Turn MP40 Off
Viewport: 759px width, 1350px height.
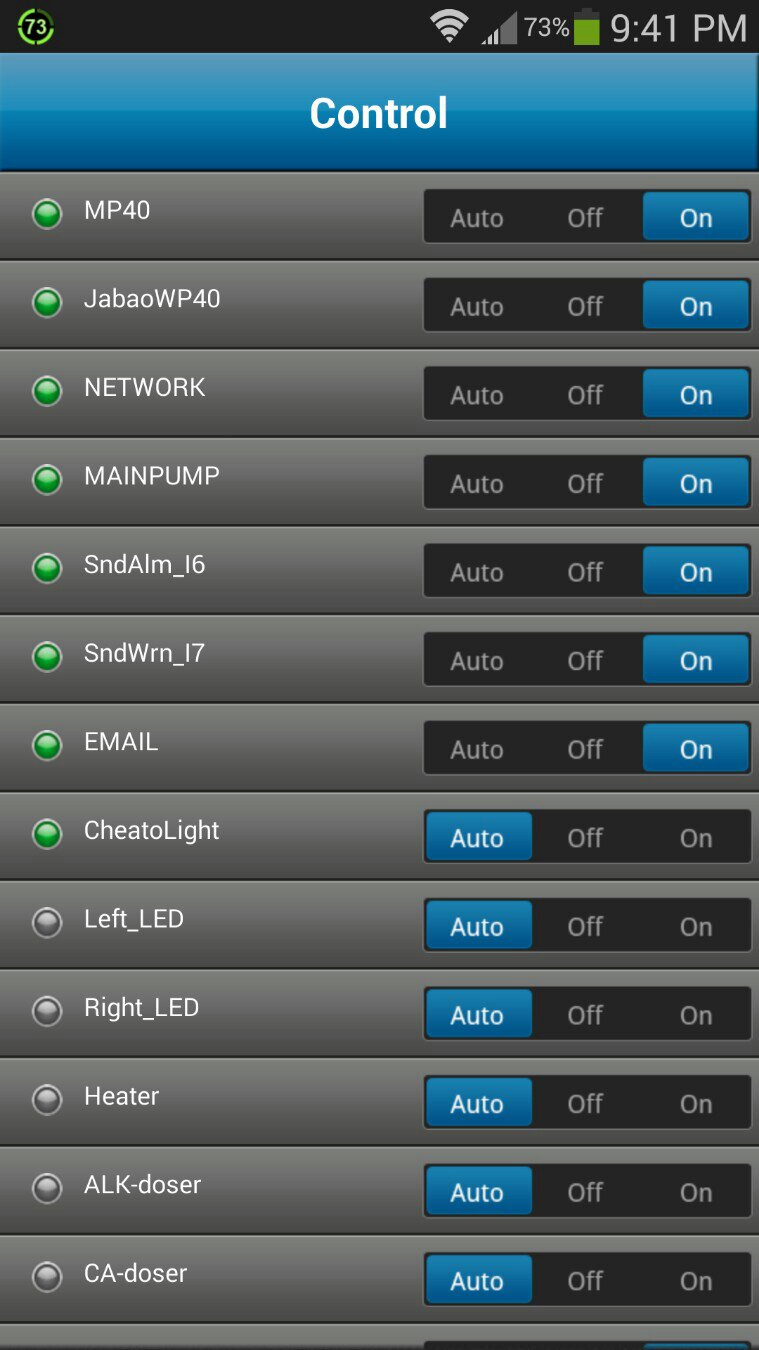[585, 218]
